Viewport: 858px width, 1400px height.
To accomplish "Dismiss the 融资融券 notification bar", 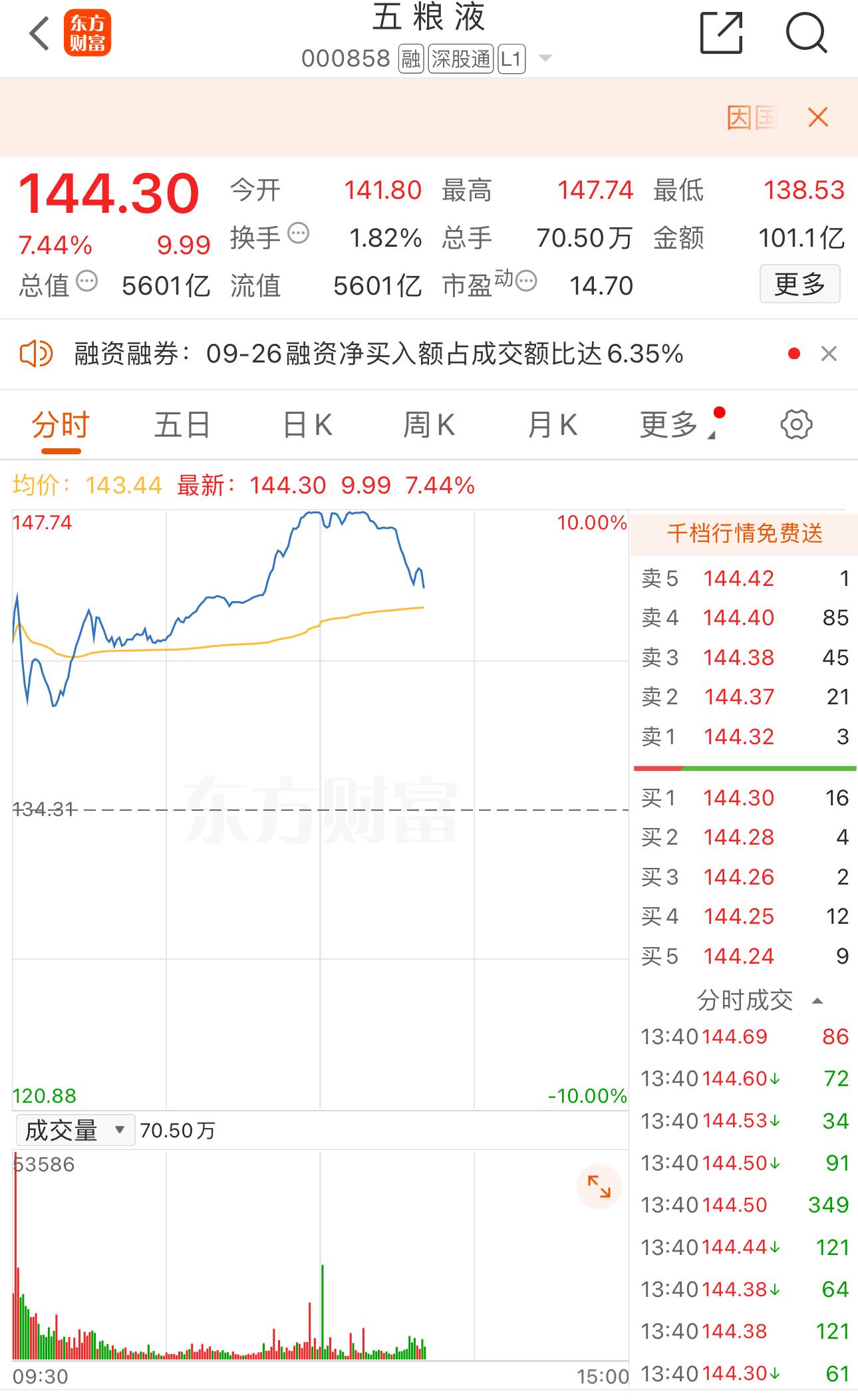I will coord(829,353).
